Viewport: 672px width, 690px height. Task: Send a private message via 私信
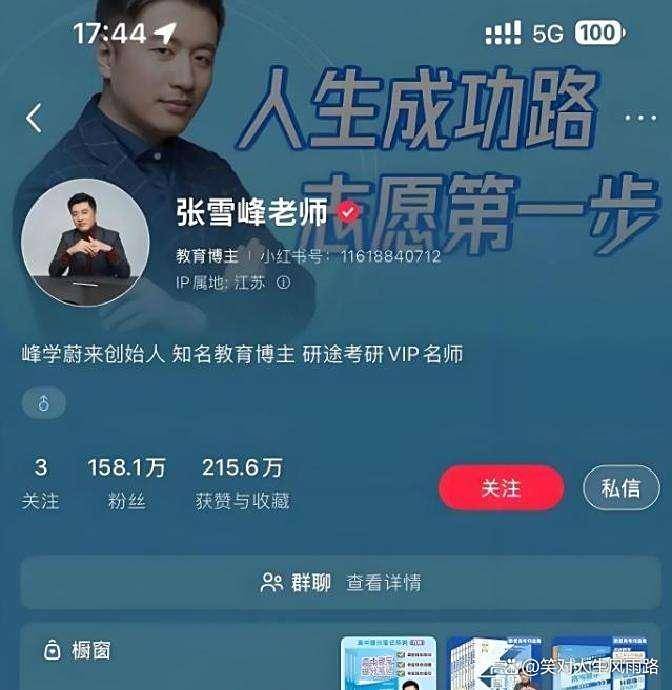(x=621, y=488)
